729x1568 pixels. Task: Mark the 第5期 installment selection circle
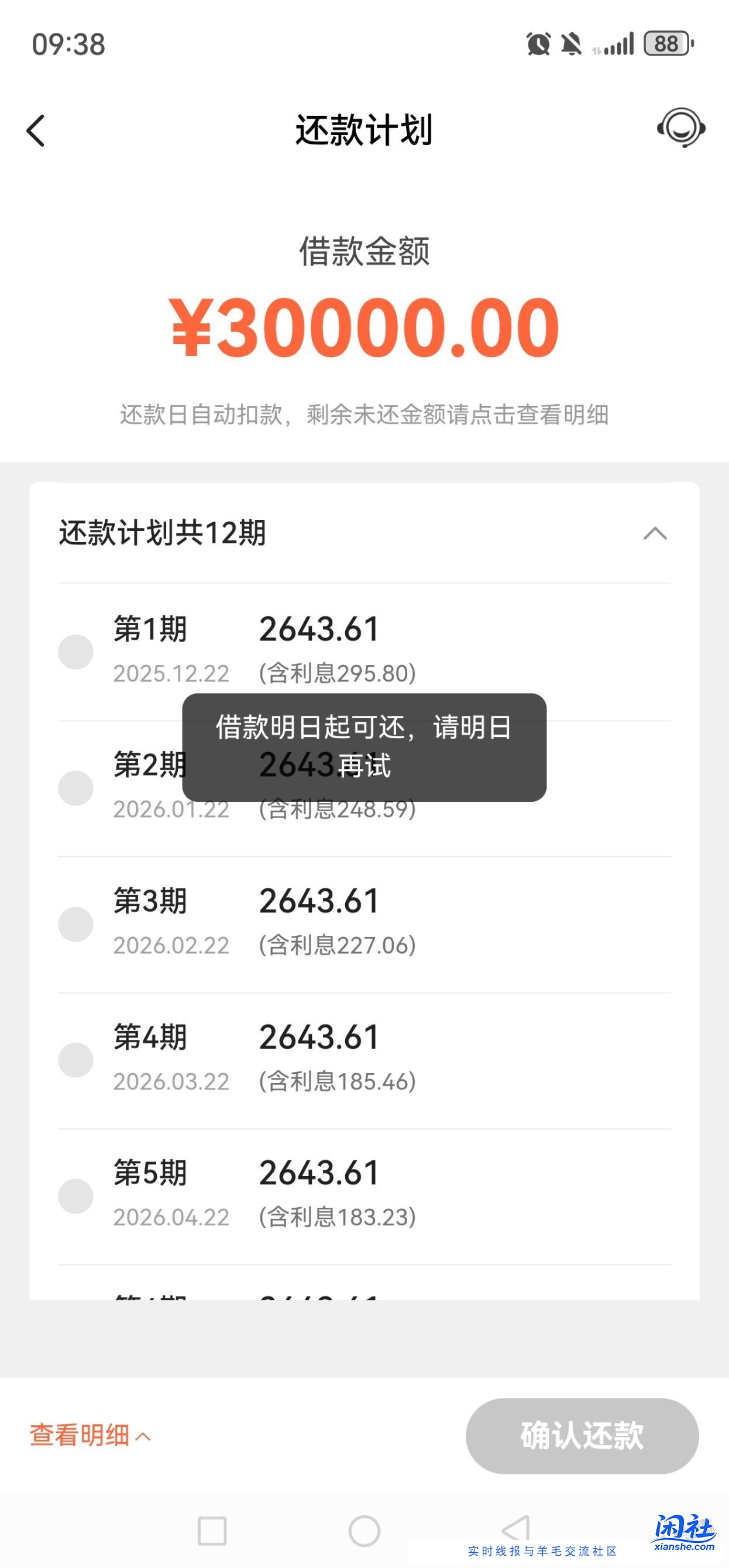pos(74,1195)
